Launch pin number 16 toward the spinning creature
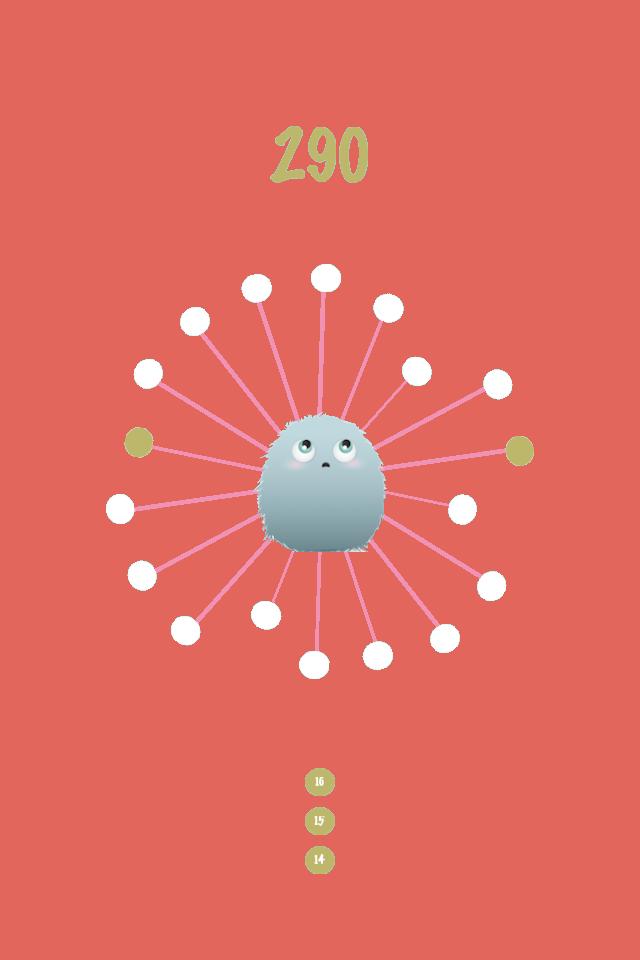 click(319, 782)
